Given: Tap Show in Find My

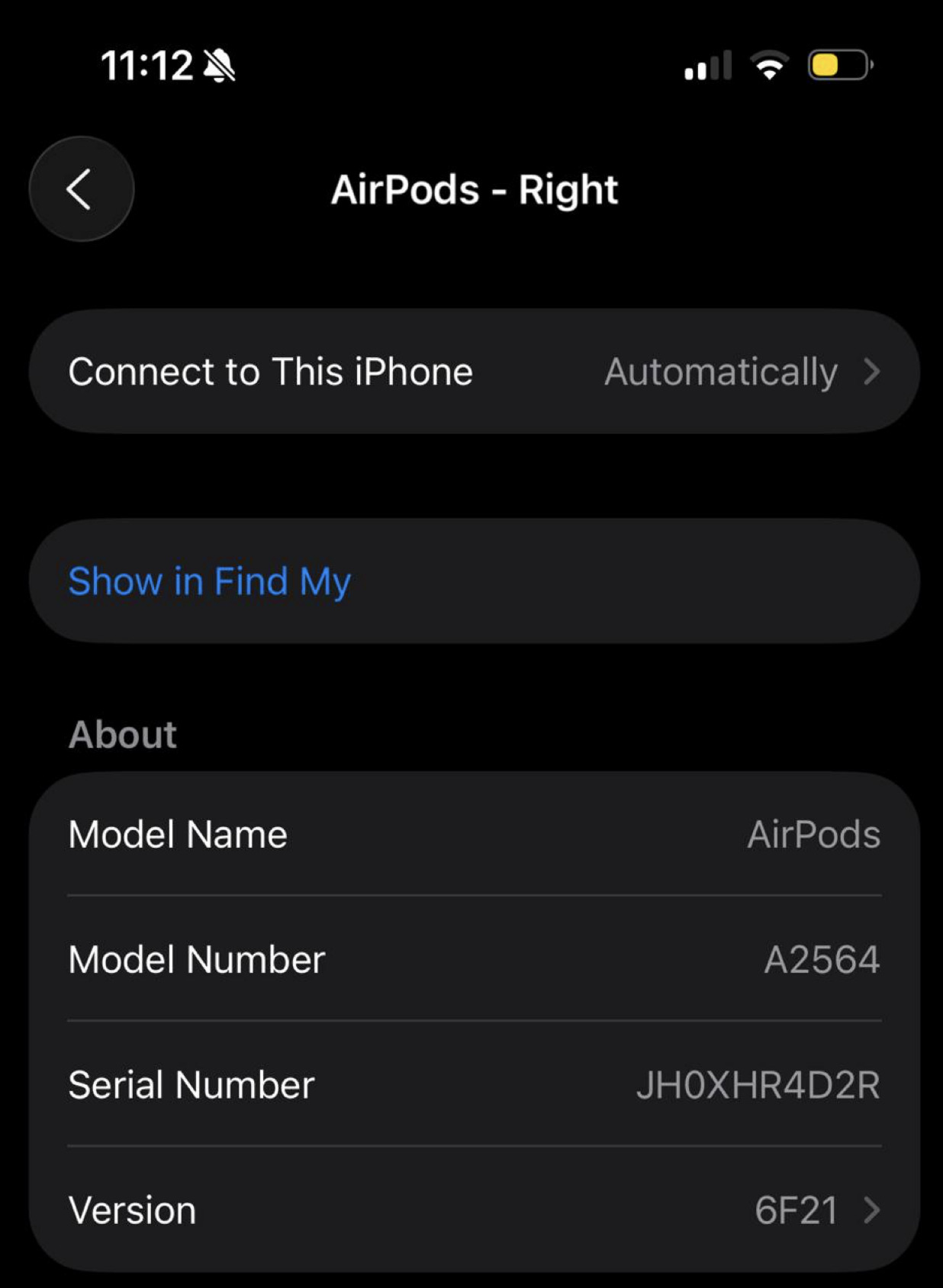Looking at the screenshot, I should [x=210, y=581].
